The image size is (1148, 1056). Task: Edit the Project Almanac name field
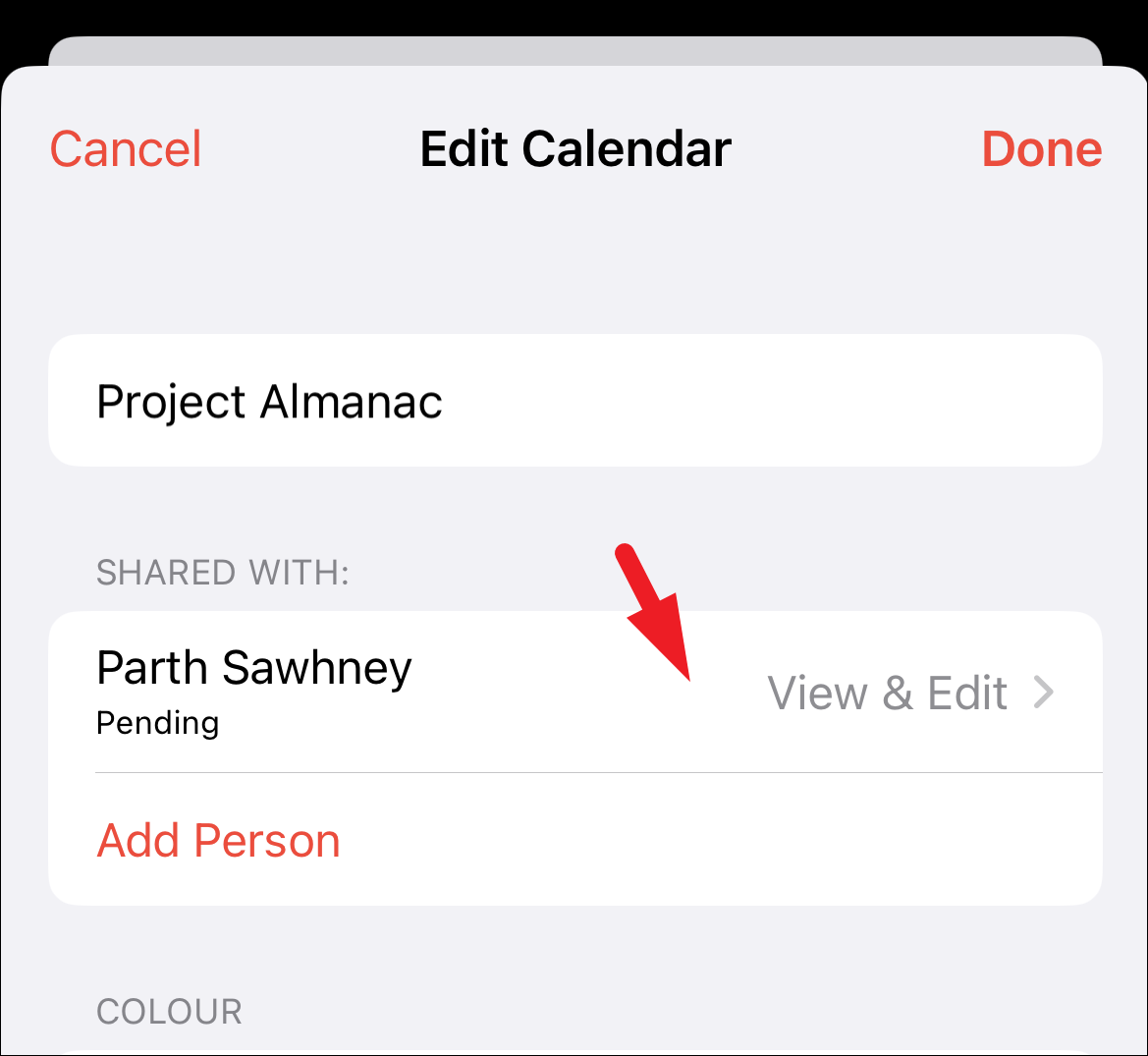[x=574, y=401]
